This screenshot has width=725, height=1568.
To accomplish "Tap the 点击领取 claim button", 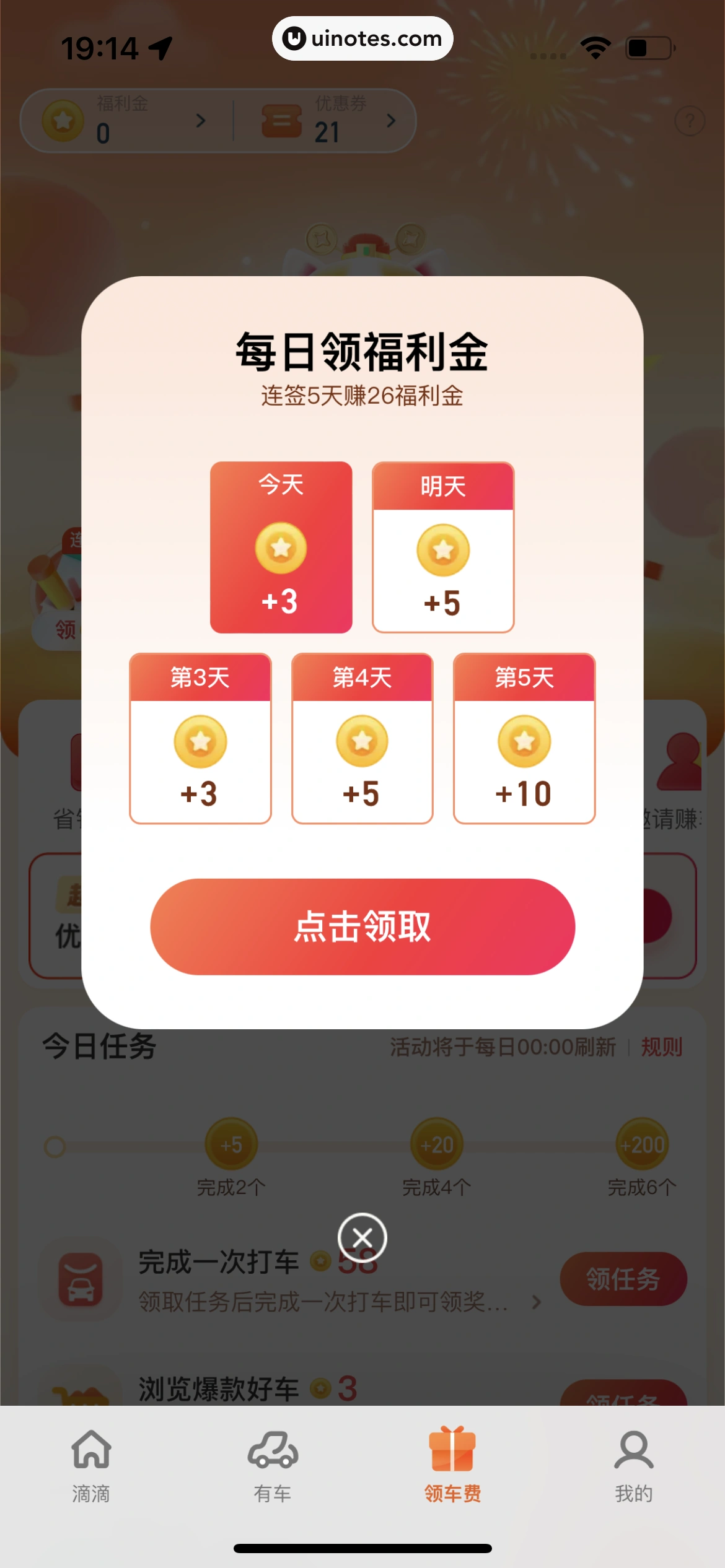I will click(362, 926).
